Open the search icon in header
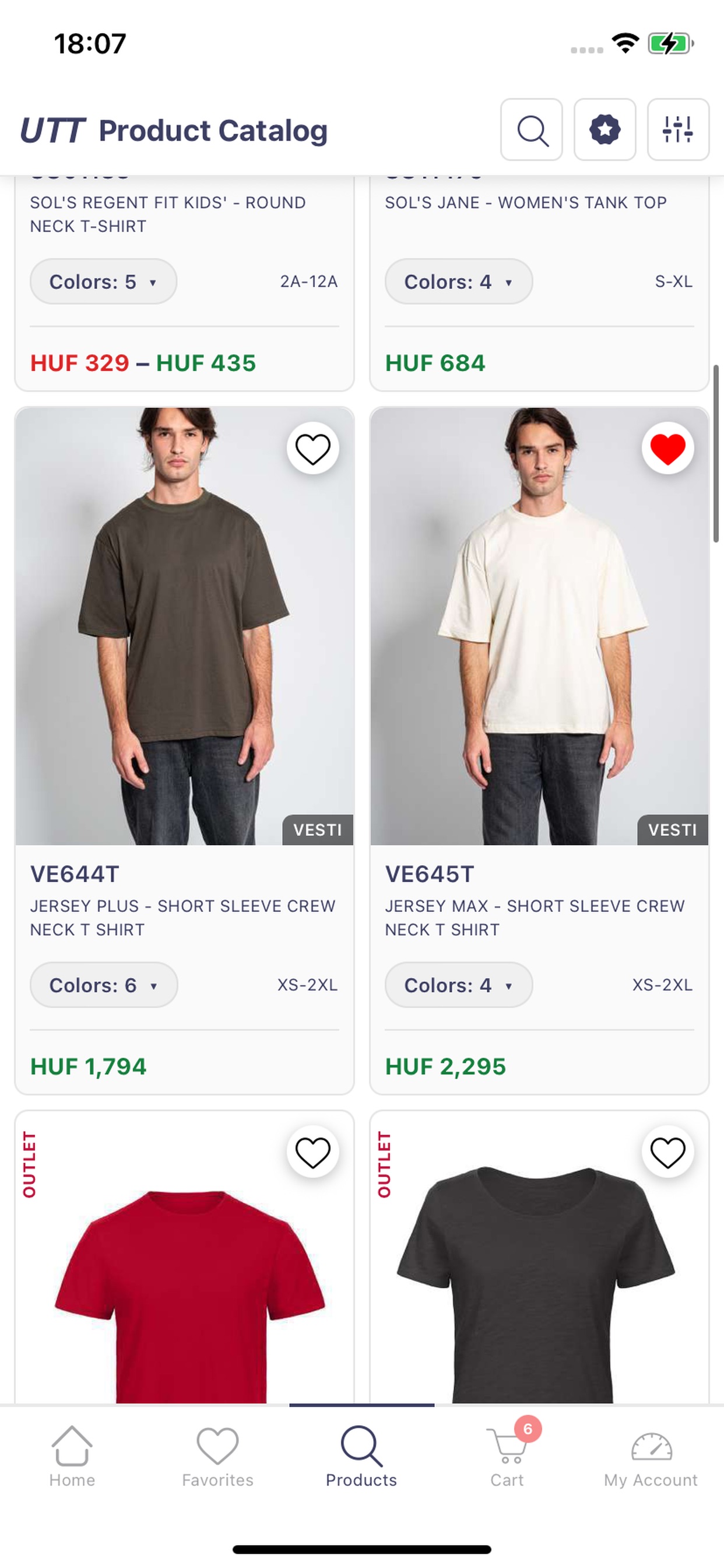Viewport: 724px width, 1568px height. point(531,129)
